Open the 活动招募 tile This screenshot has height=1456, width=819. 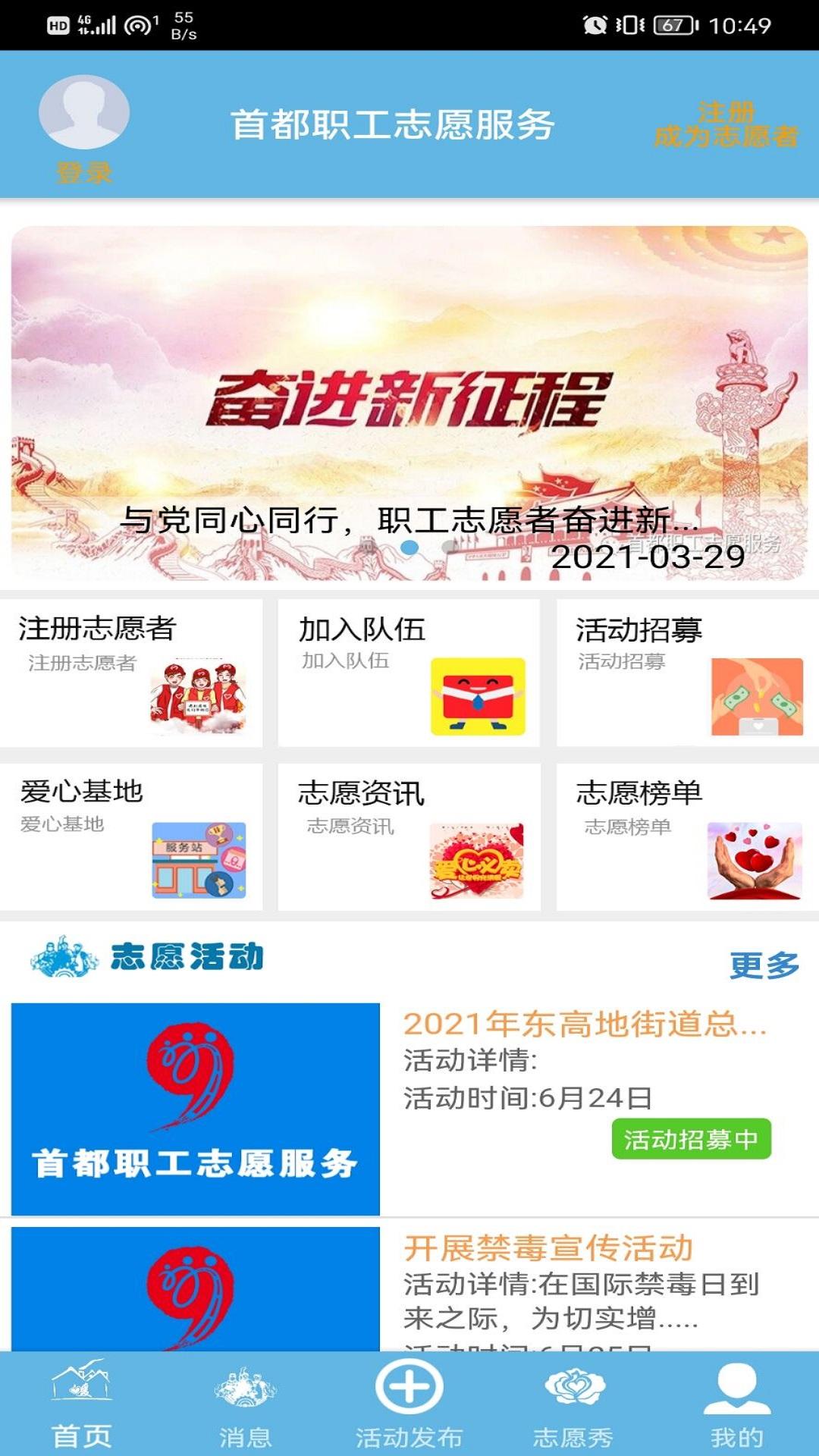tap(687, 673)
